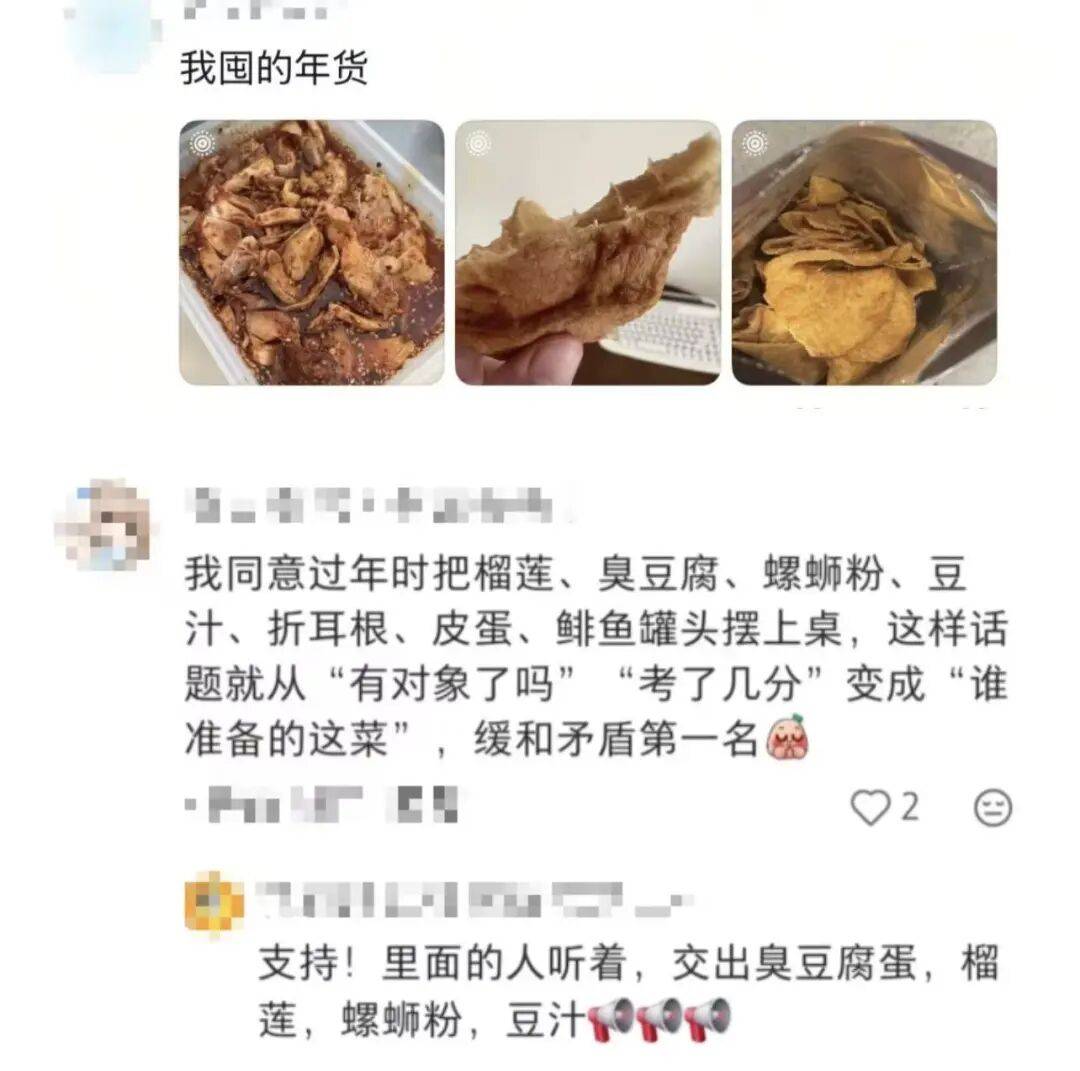Screen dimensions: 1080x1071
Task: Open the third photo of chips in bag
Action: [x=864, y=252]
